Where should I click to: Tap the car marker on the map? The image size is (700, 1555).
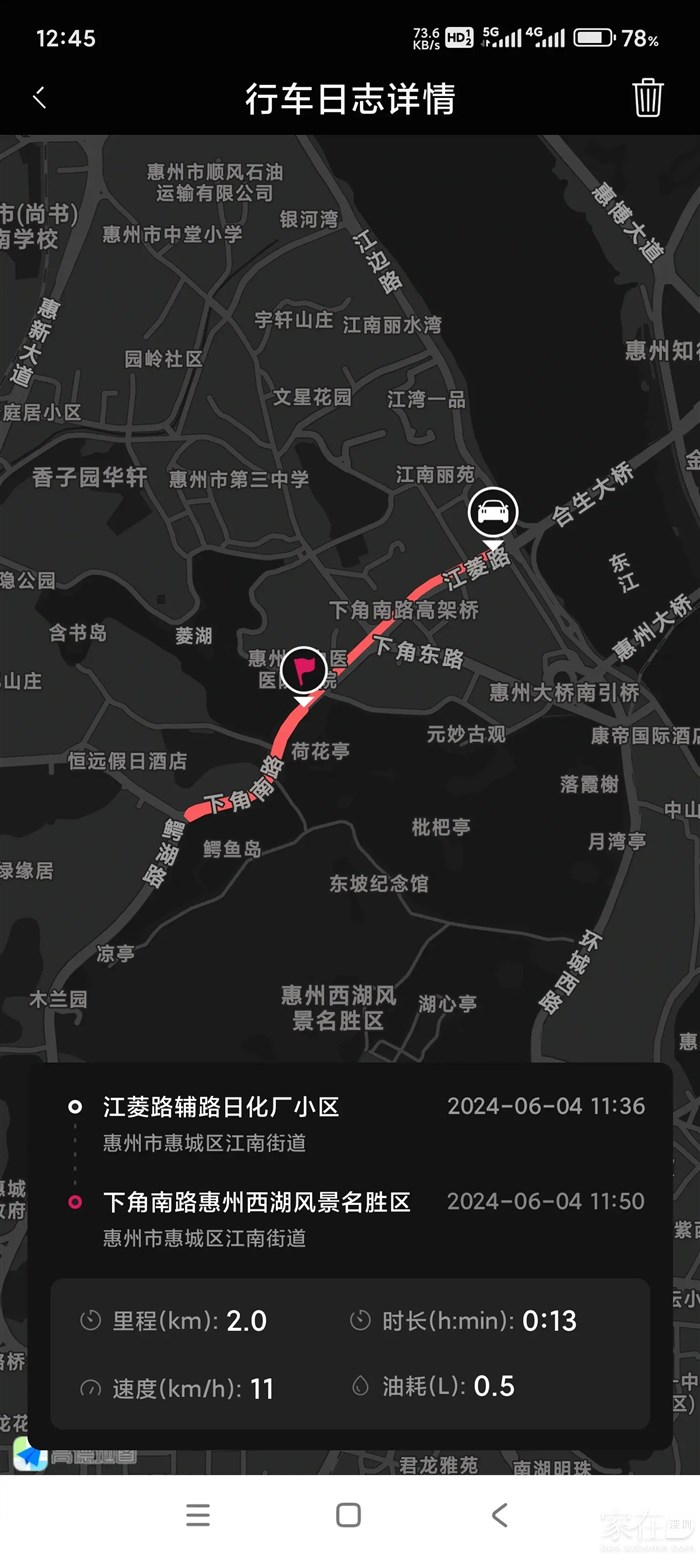click(x=493, y=512)
